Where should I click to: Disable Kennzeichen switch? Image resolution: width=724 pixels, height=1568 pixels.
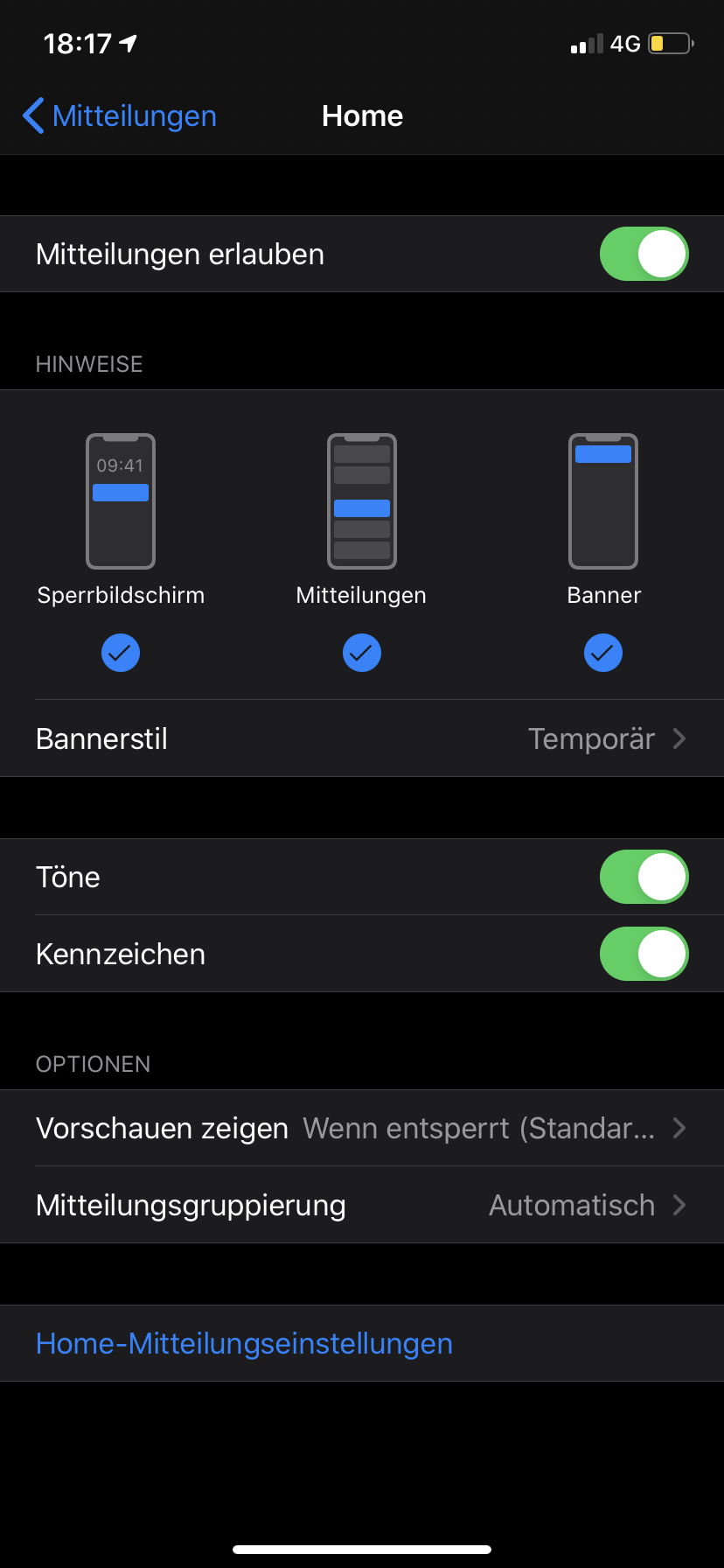click(x=644, y=955)
